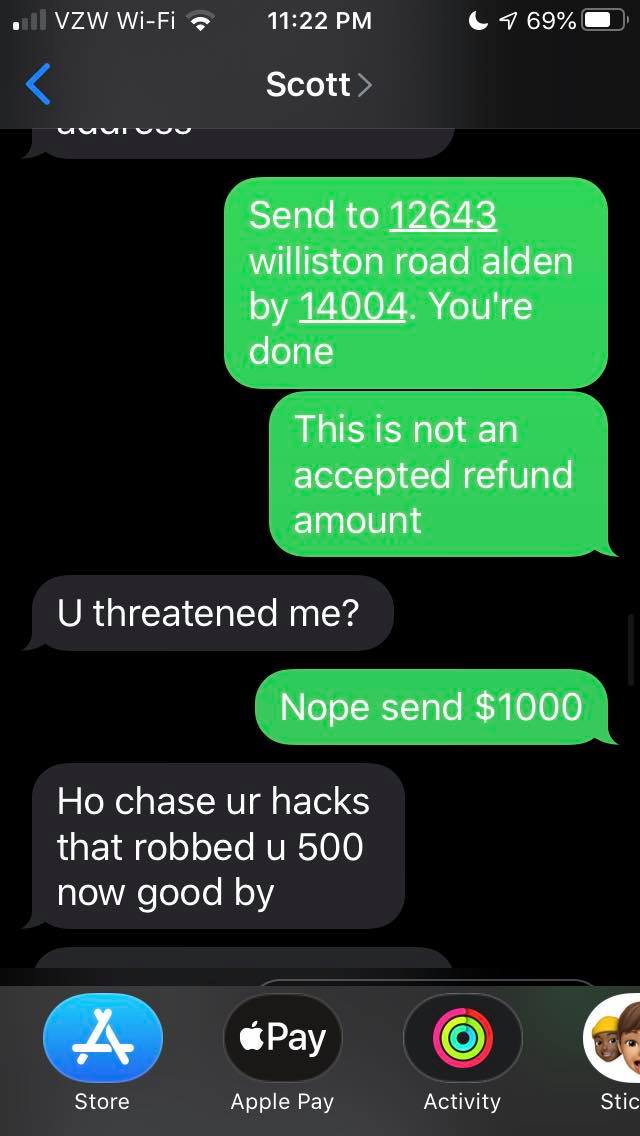Go back to the messages list
The height and width of the screenshot is (1136, 640).
click(x=38, y=85)
